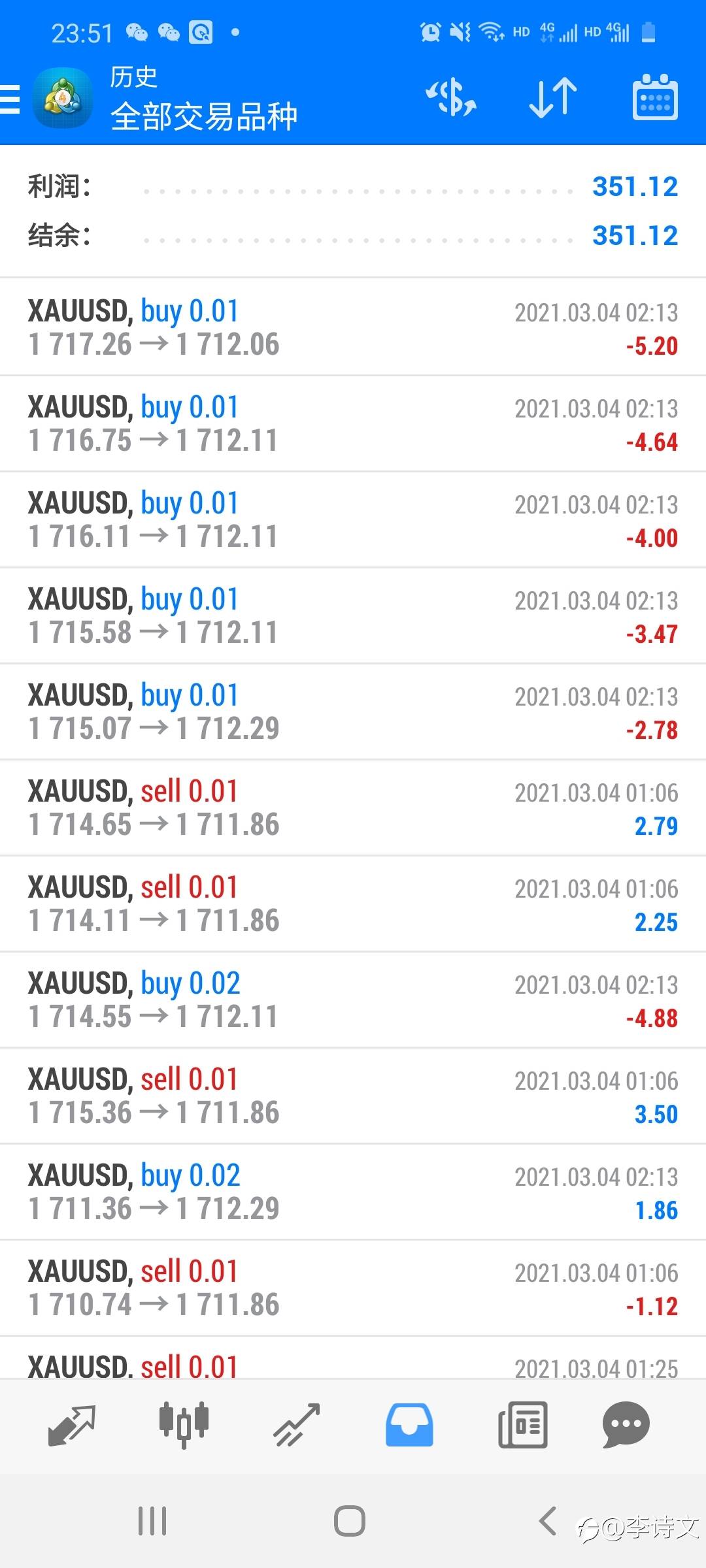Open the buy trade from 1716.11
This screenshot has width=706, height=1568.
(x=353, y=519)
